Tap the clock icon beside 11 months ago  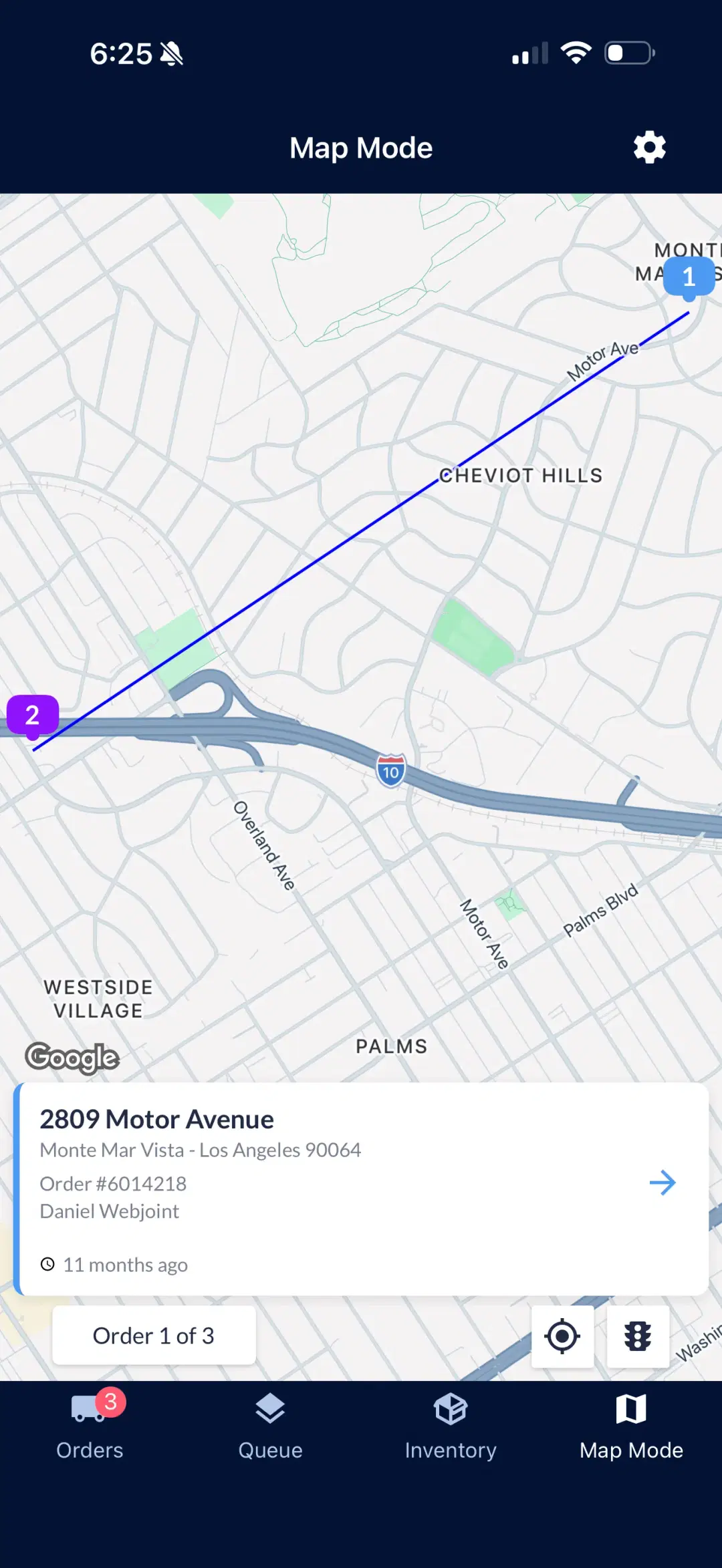point(47,1264)
